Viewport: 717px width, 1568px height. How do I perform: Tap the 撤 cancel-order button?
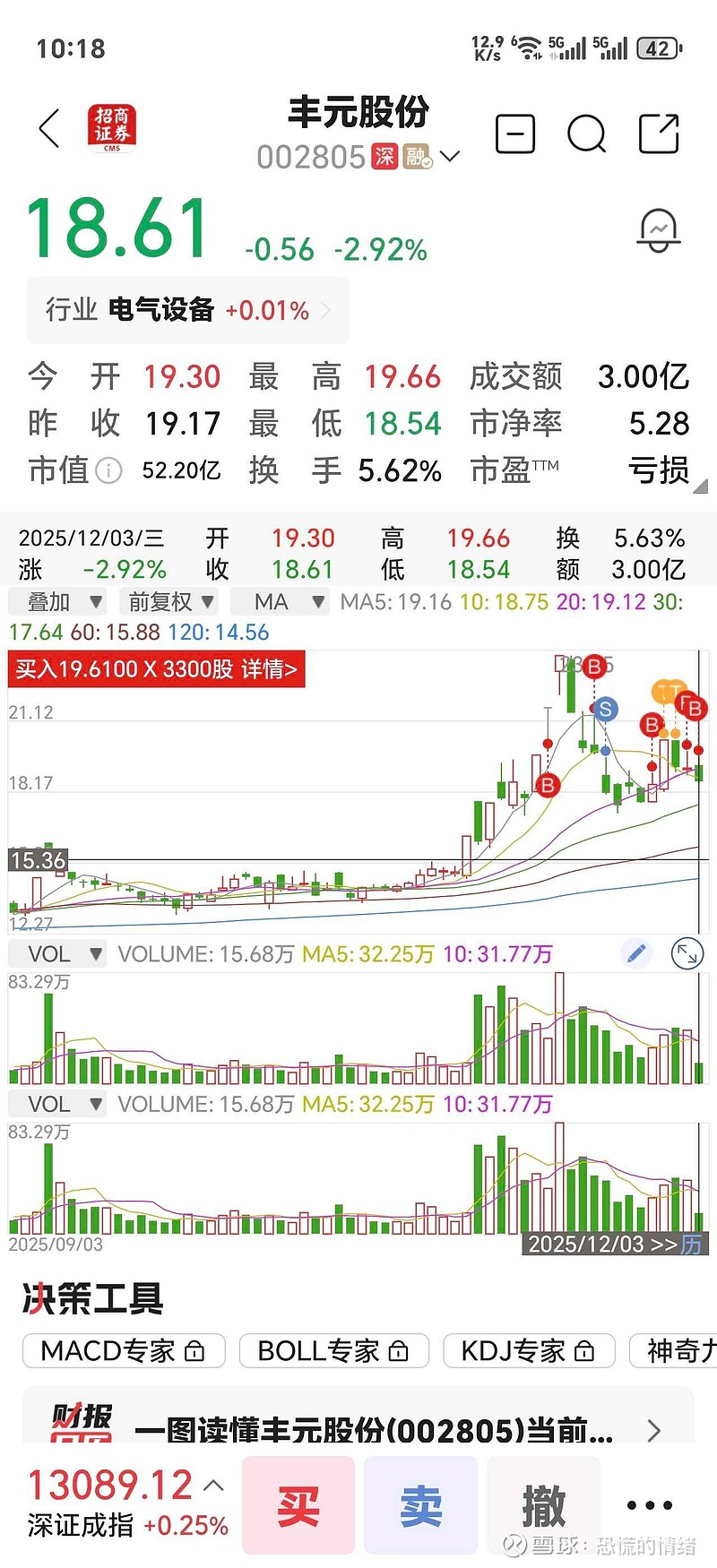[543, 1506]
